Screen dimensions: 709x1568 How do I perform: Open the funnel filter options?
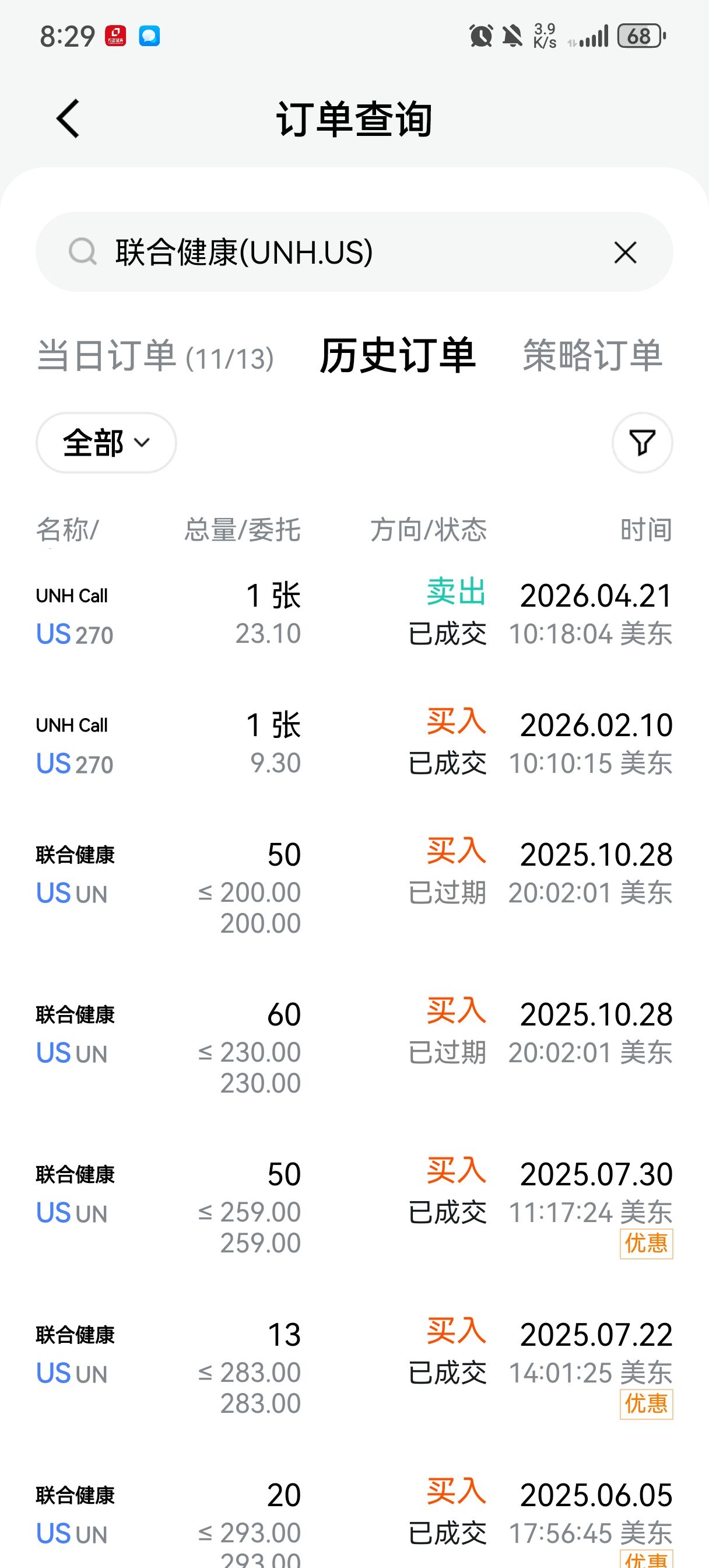pos(642,443)
